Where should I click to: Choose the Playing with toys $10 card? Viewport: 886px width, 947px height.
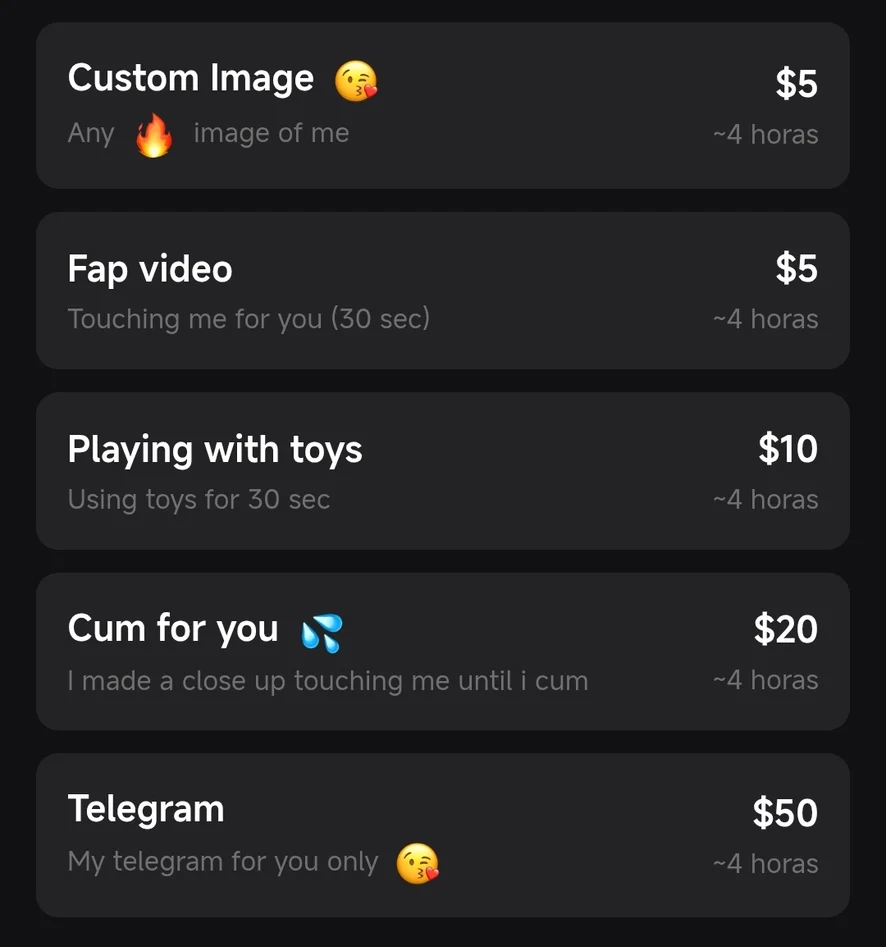pos(442,471)
